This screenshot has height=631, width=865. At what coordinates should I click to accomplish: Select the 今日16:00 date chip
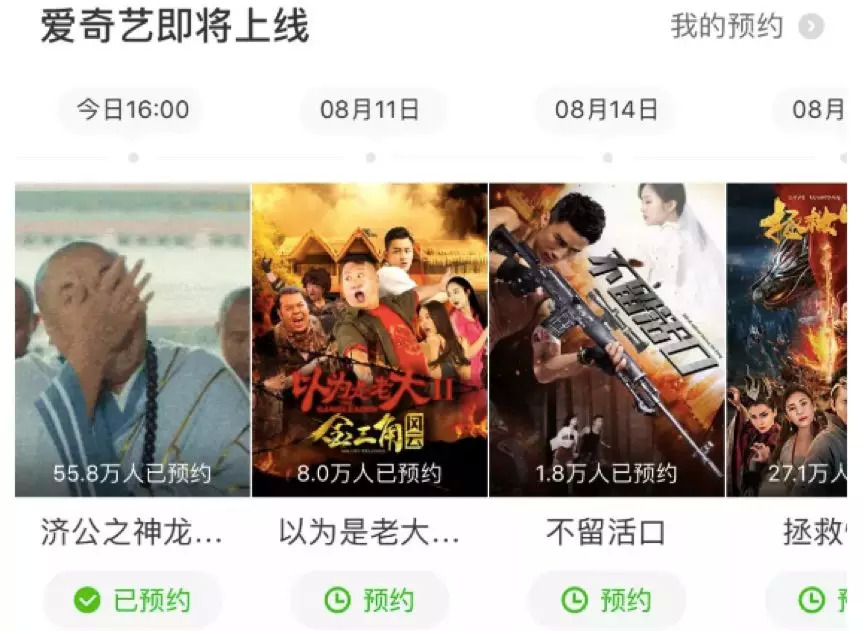(132, 110)
